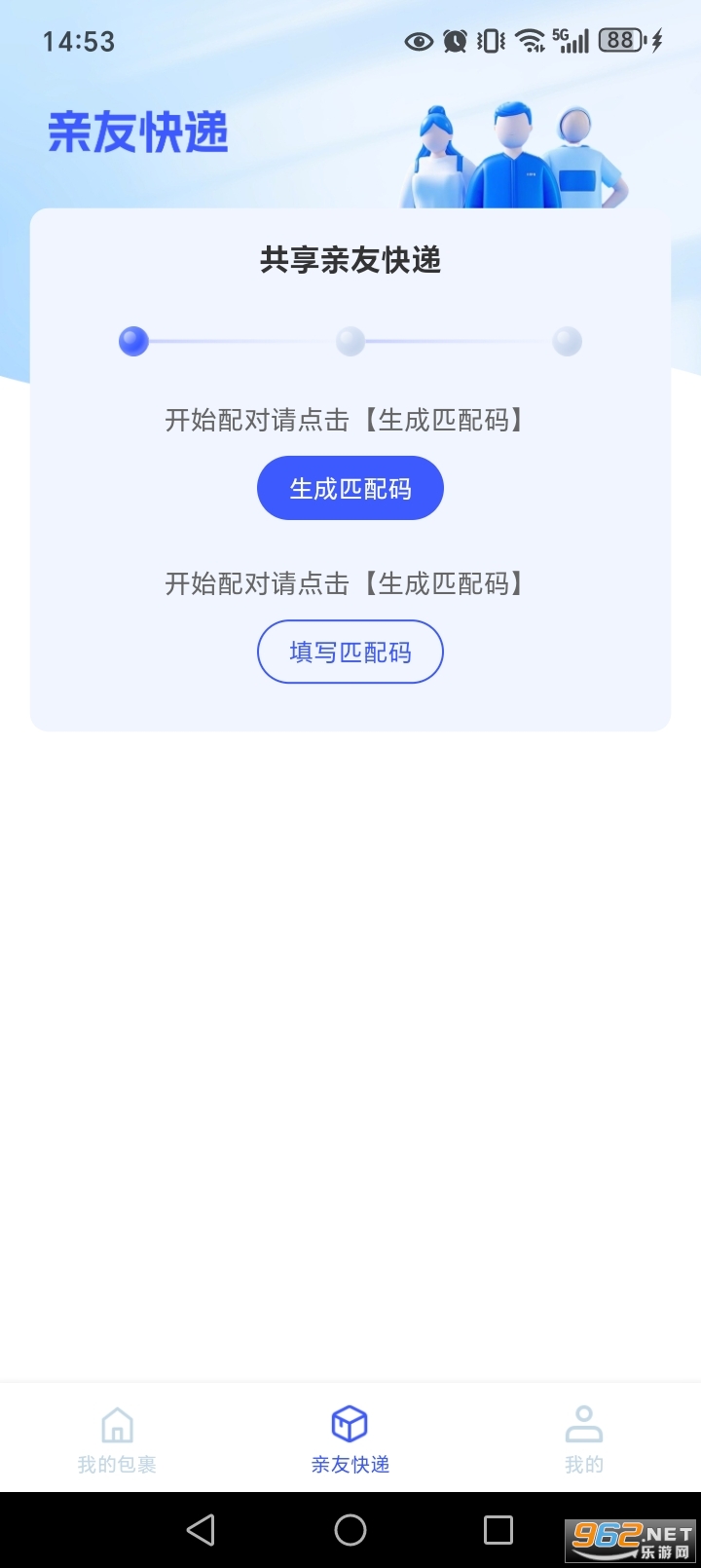Select the last step dot on the progress line
This screenshot has height=1568, width=701.
(568, 342)
